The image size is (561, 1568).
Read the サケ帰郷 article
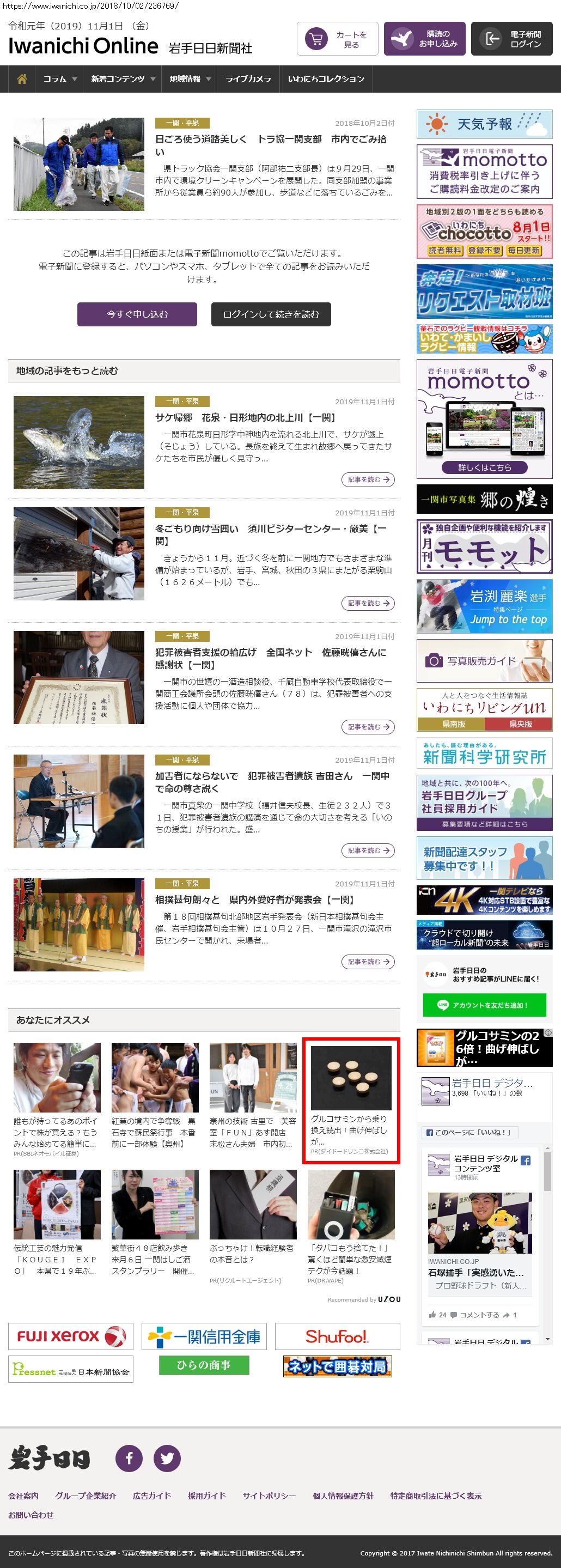tap(368, 479)
